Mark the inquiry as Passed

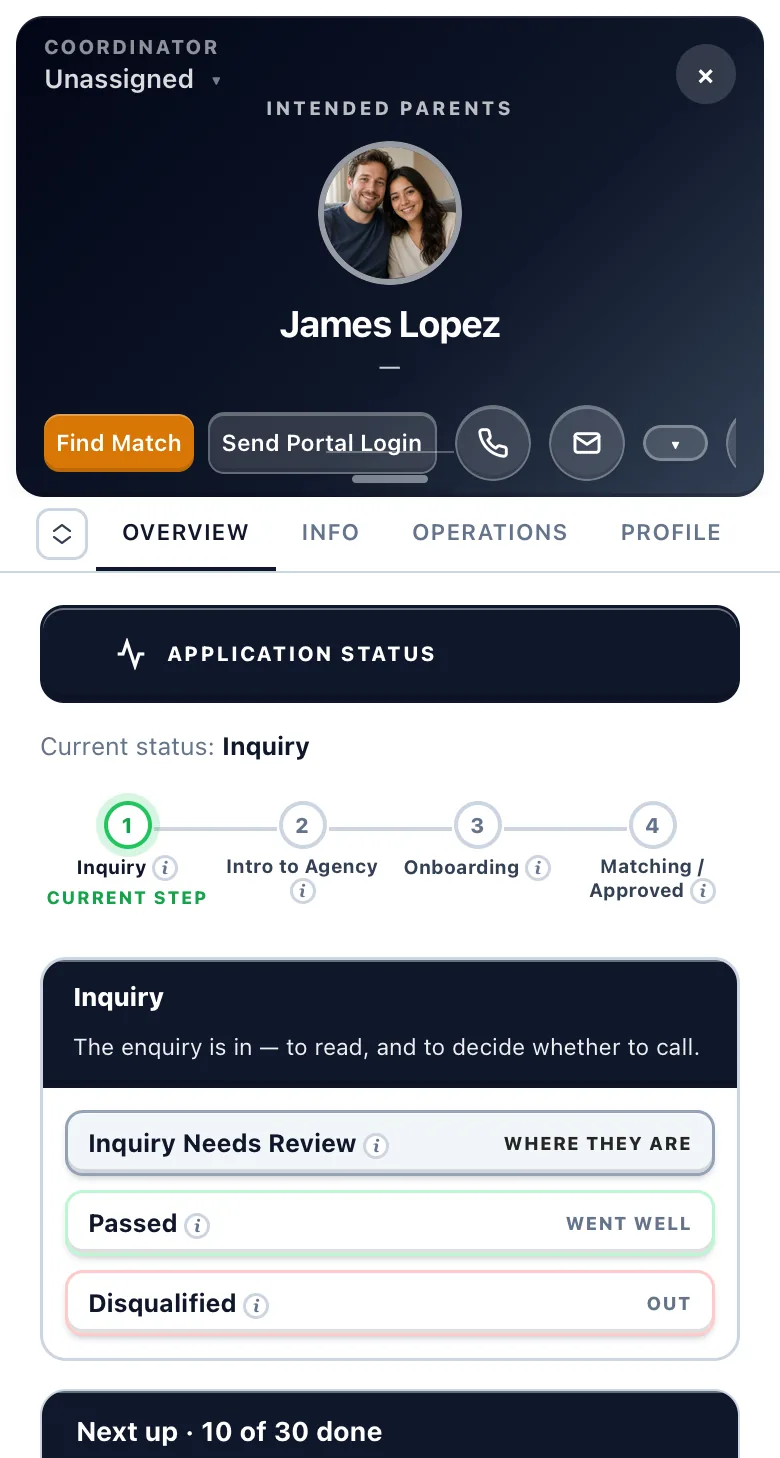click(x=390, y=1223)
